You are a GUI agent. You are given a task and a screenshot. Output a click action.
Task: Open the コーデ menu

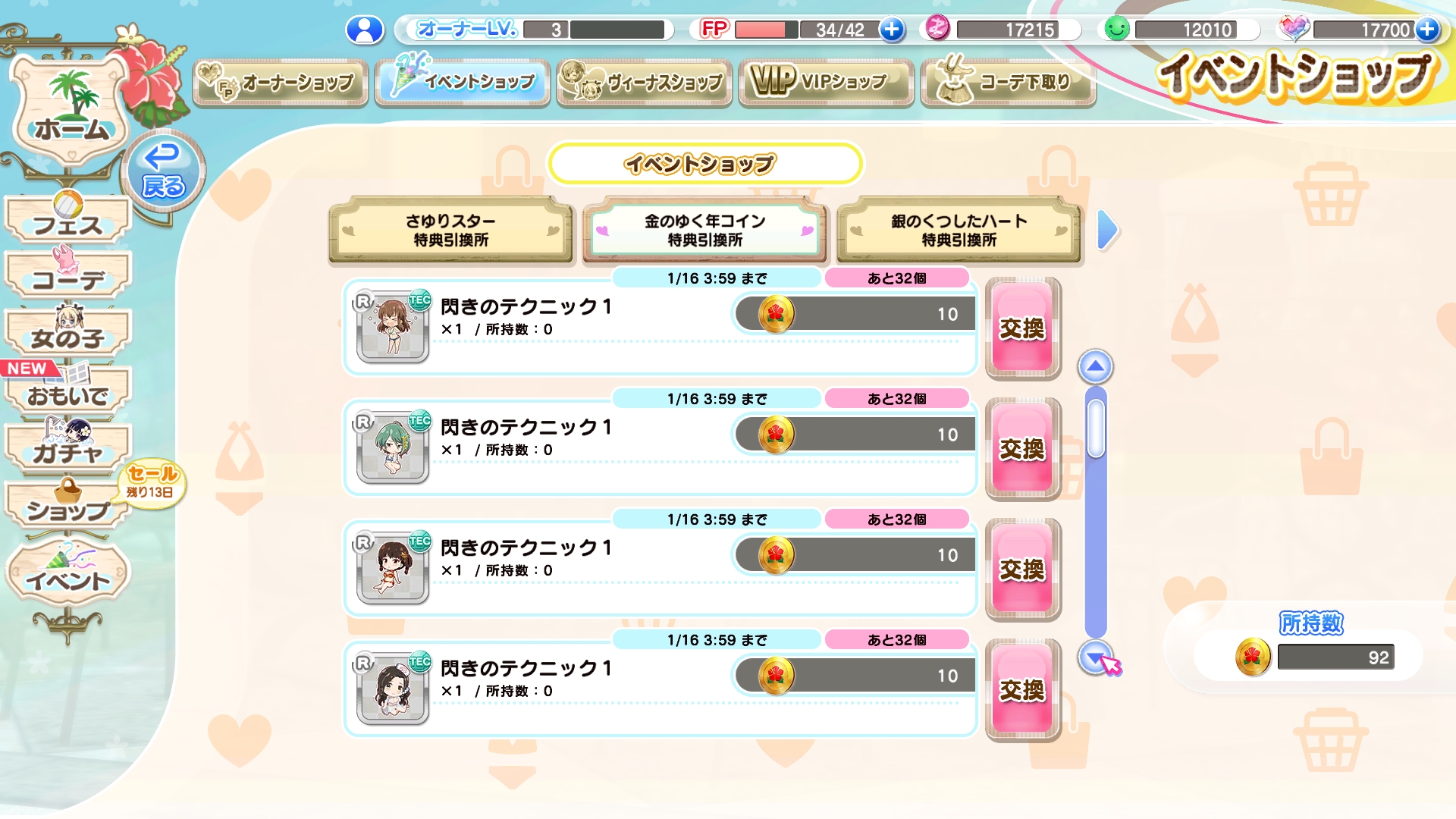tap(68, 276)
